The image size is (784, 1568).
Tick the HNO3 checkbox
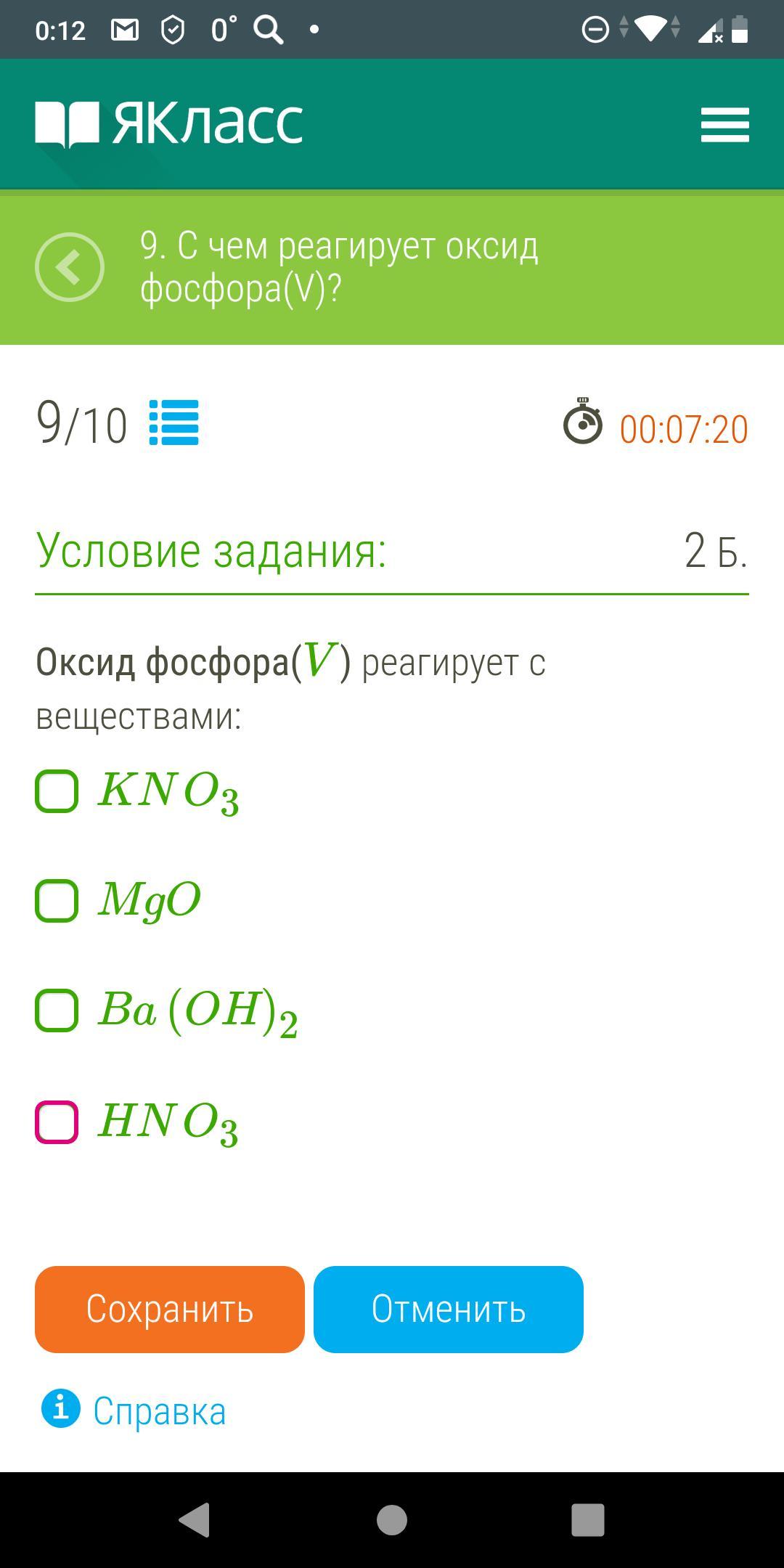click(57, 1122)
